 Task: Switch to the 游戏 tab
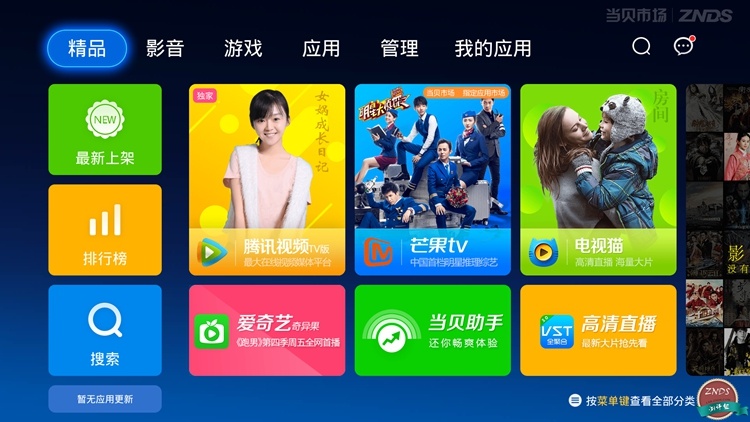(243, 48)
